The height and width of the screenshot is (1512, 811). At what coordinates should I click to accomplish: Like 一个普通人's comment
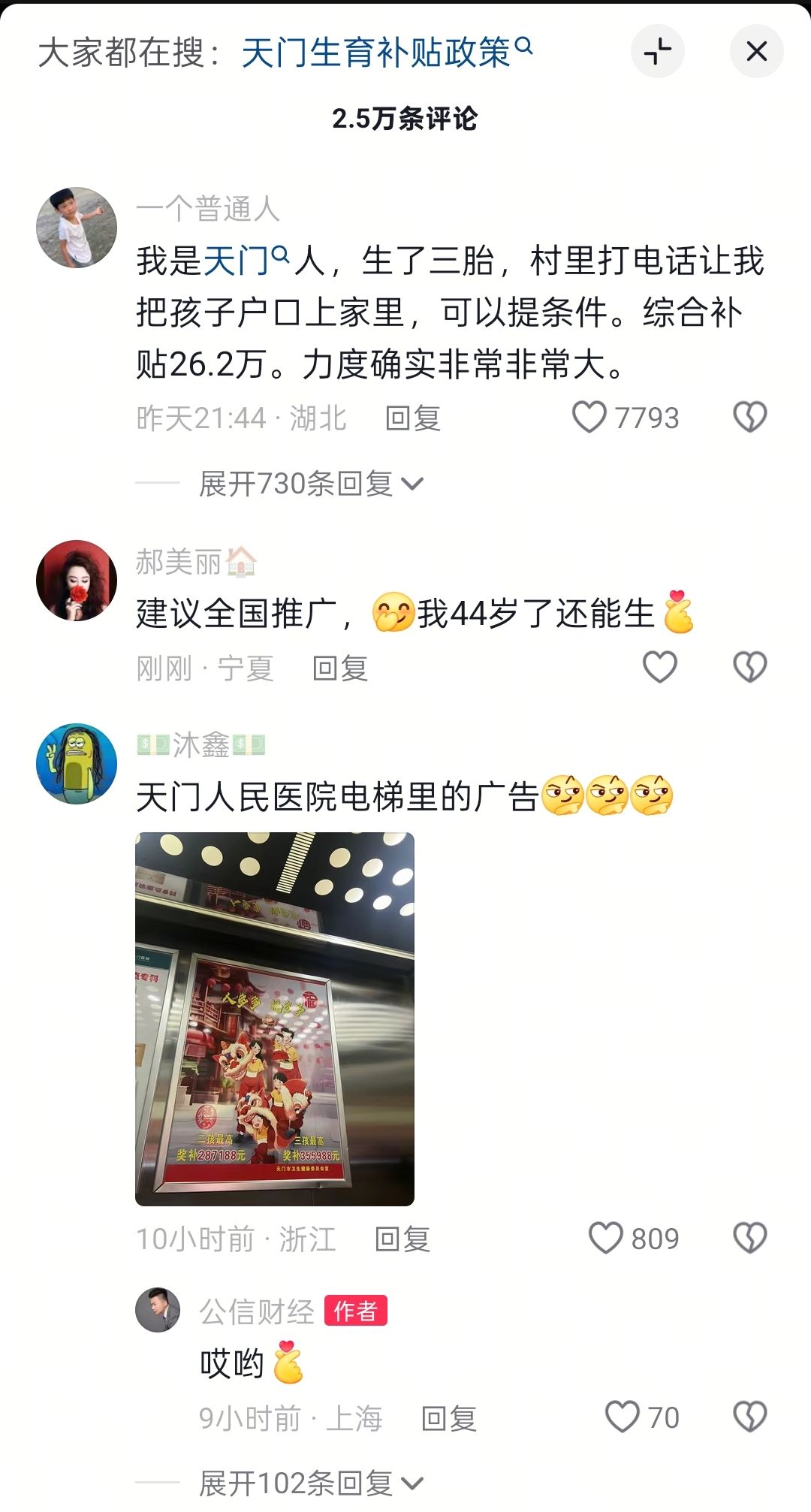pyautogui.click(x=589, y=417)
